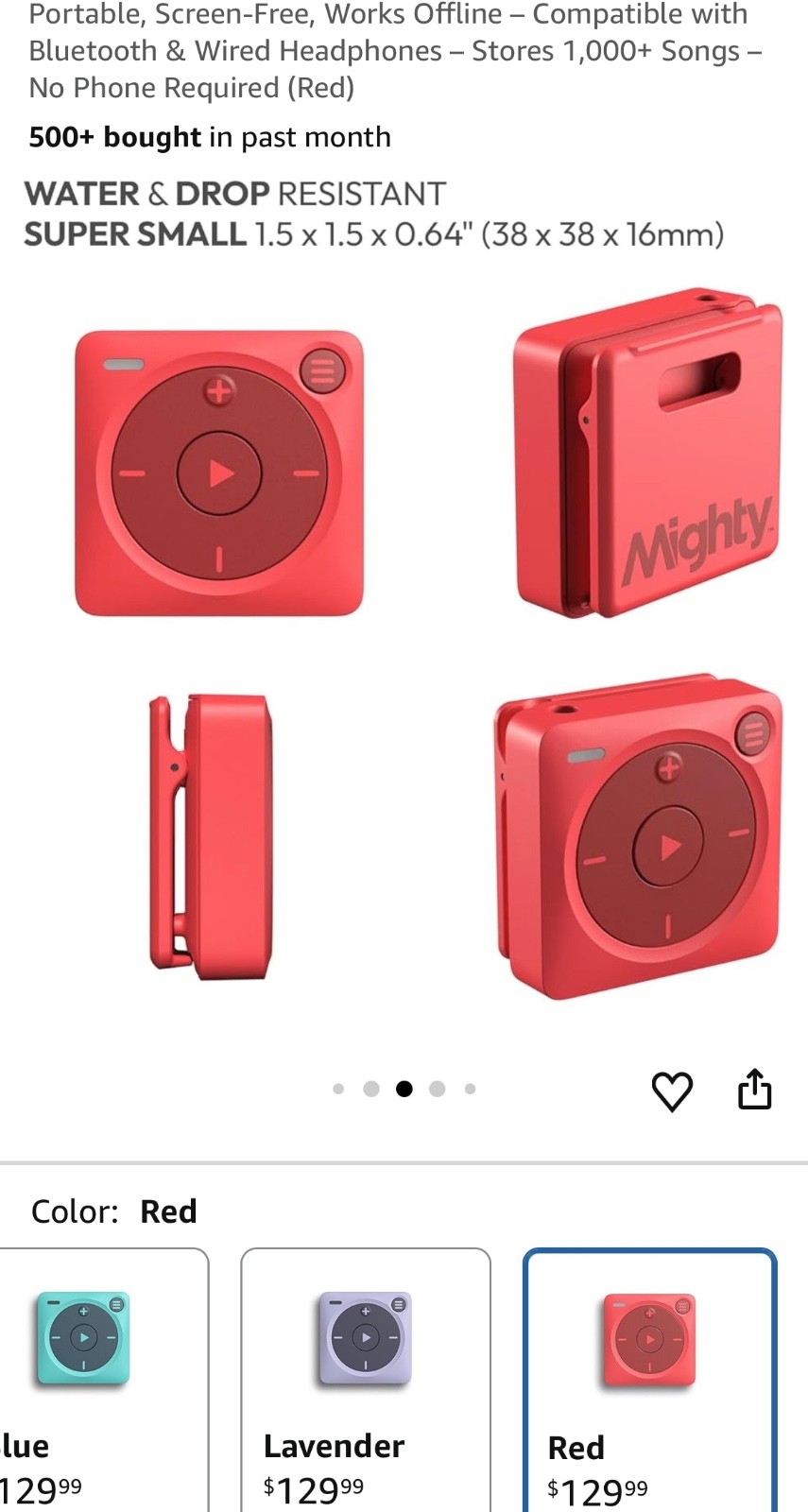Click the 'Color: Red' label

(x=113, y=1211)
